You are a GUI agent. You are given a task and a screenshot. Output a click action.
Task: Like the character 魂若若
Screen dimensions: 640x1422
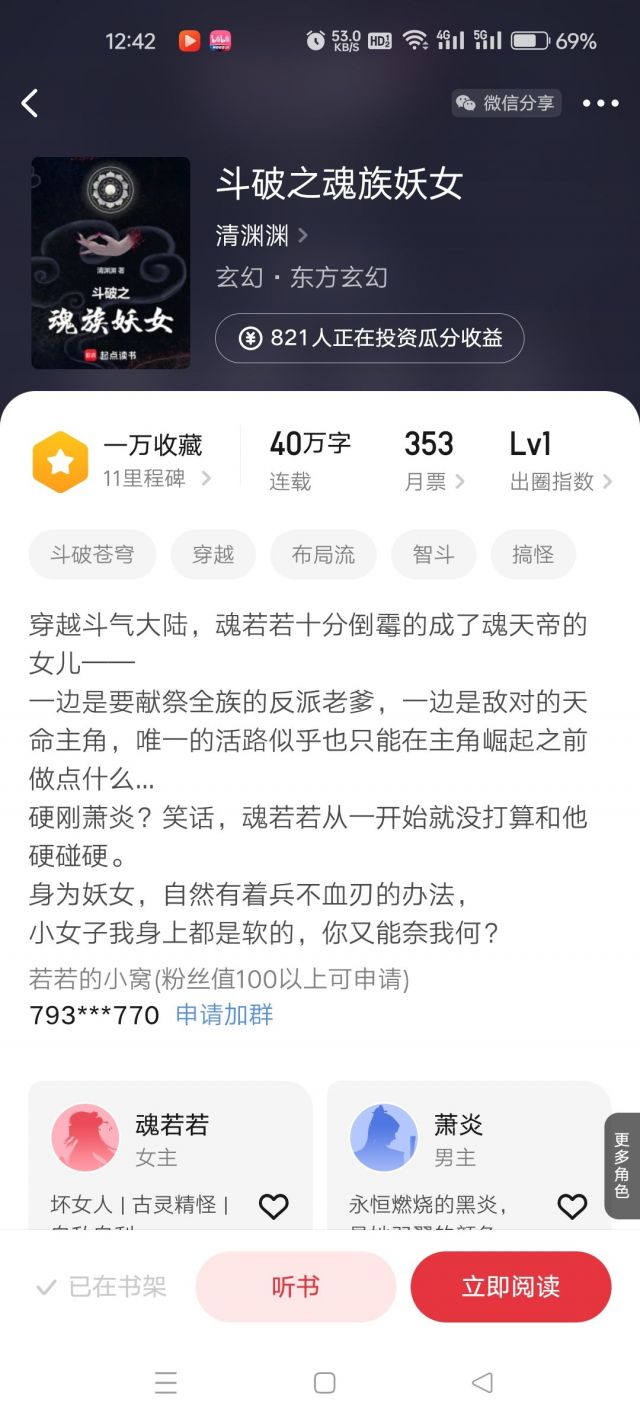[x=273, y=1206]
